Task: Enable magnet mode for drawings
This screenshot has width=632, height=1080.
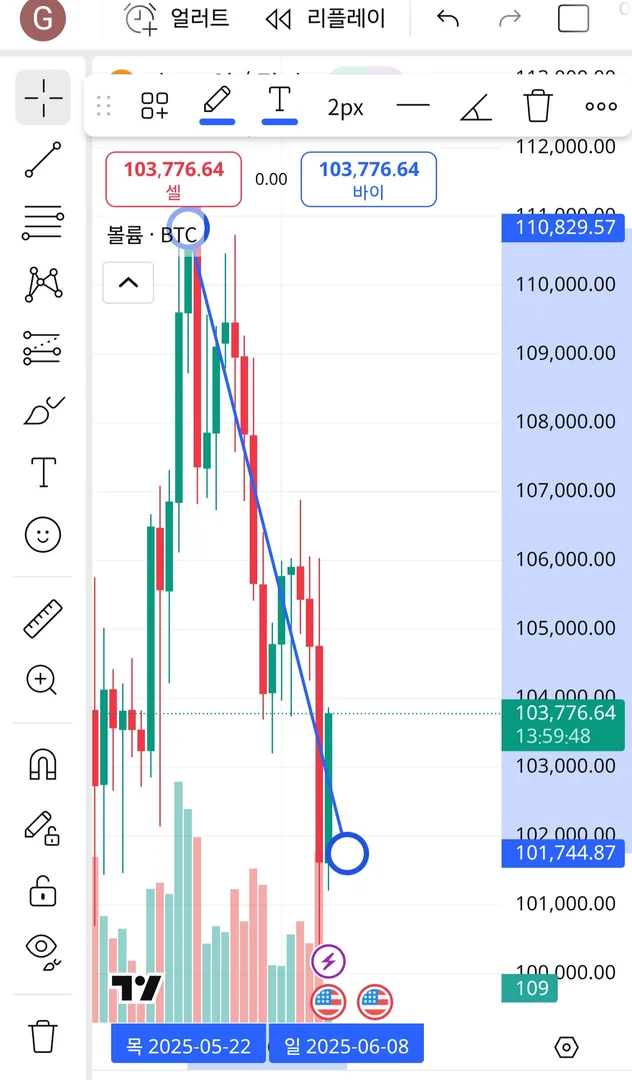Action: [x=43, y=766]
